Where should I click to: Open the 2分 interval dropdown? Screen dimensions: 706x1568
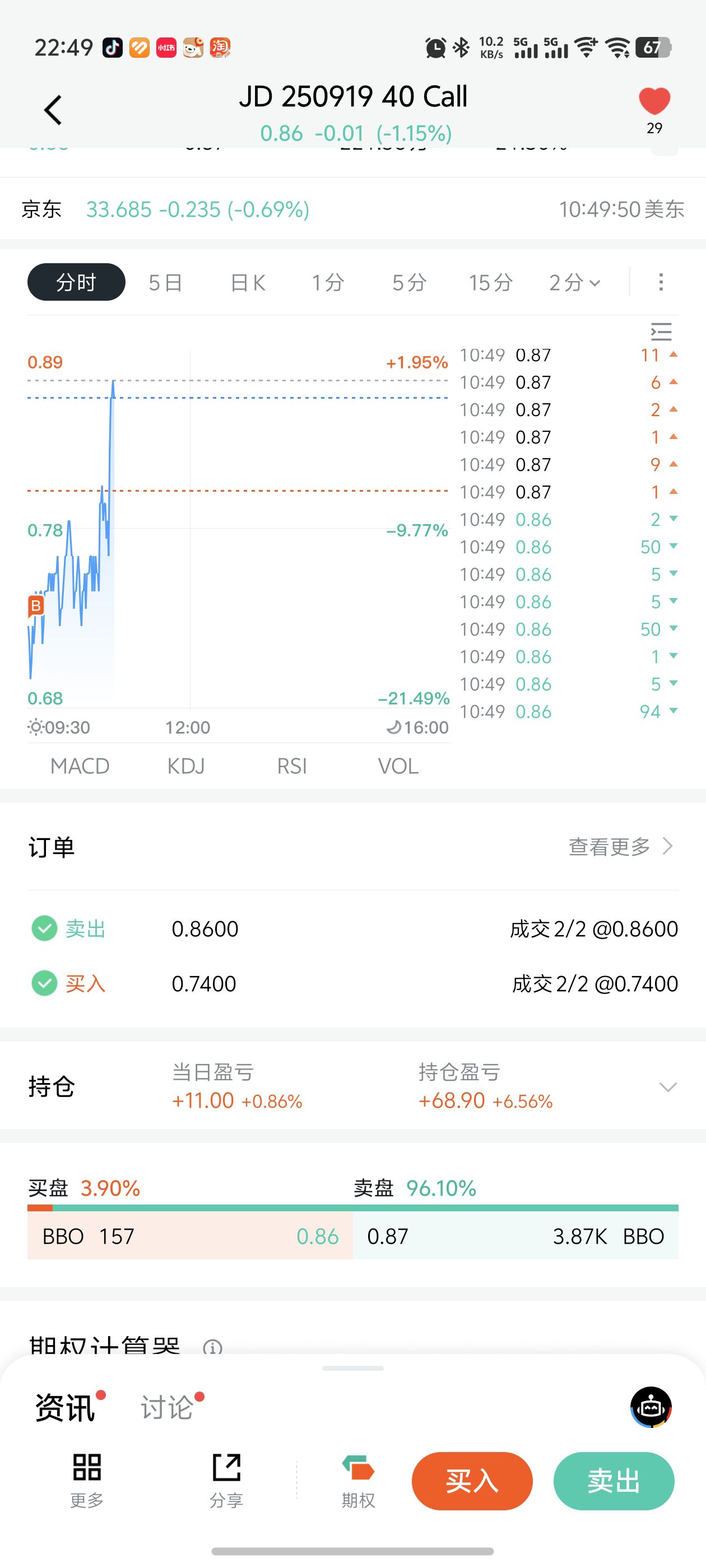(x=574, y=282)
